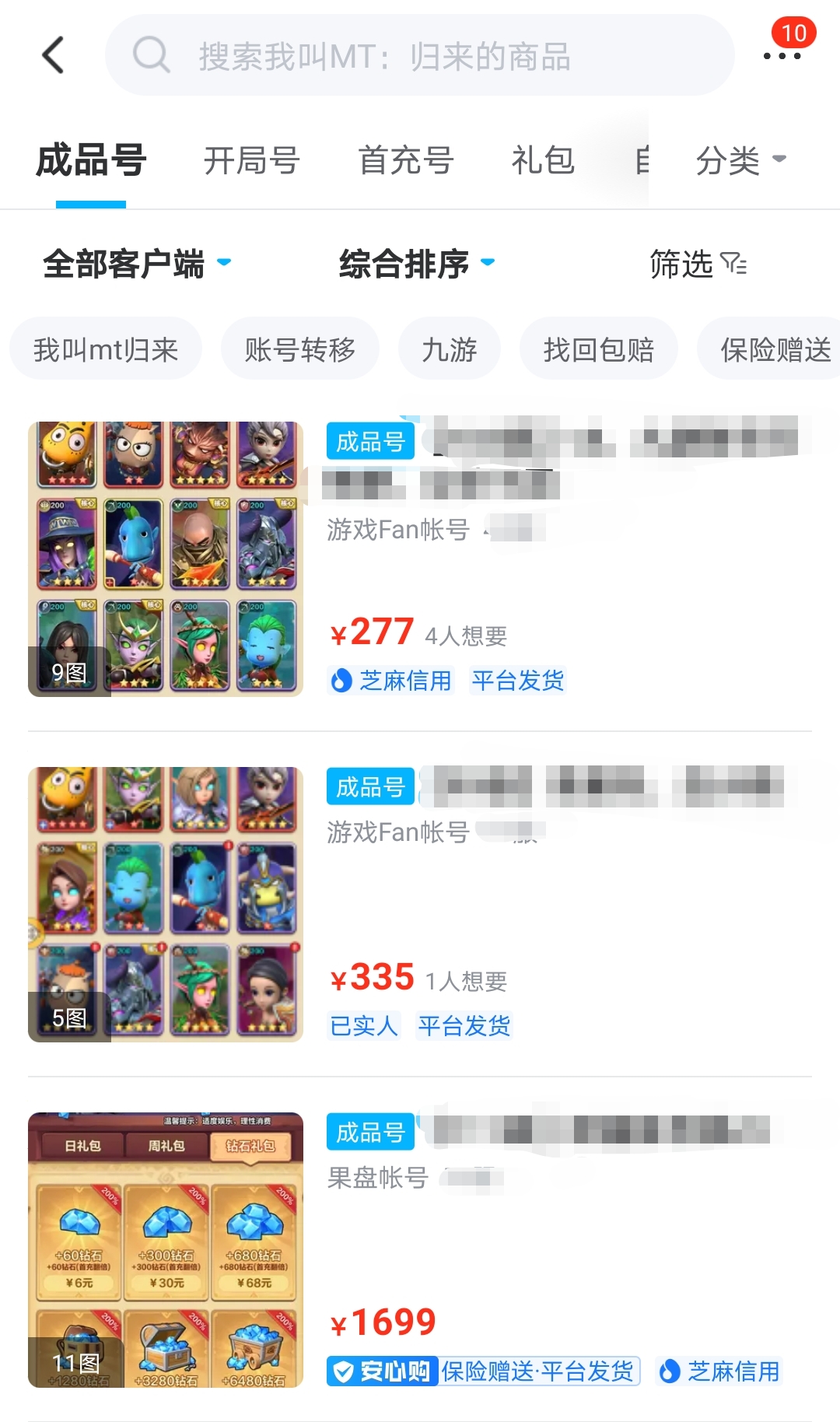Open the 综合排序 sort dropdown
840x1422 pixels.
tap(417, 264)
